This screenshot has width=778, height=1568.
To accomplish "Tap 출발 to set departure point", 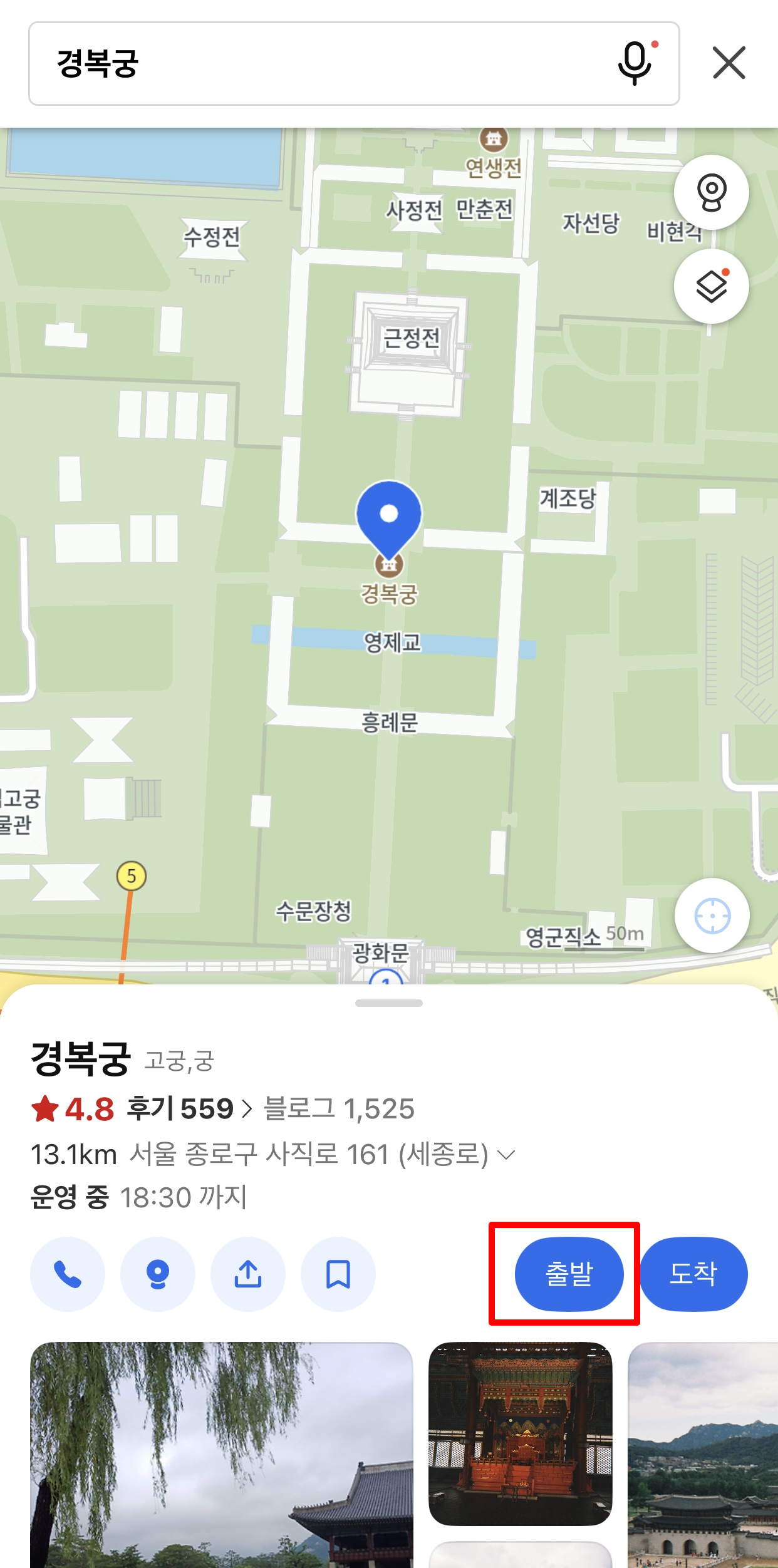I will (x=569, y=1274).
